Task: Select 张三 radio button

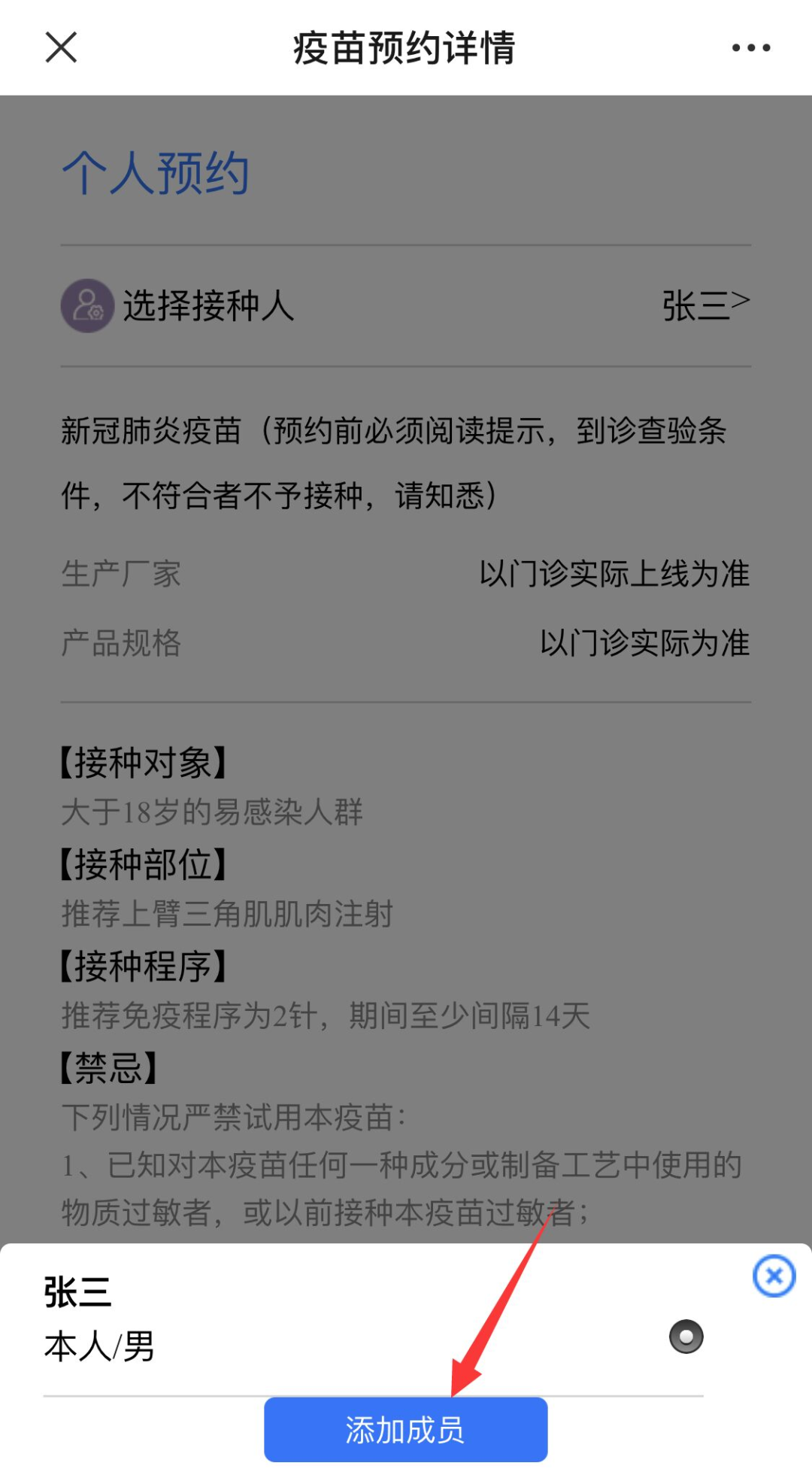Action: [x=686, y=1337]
